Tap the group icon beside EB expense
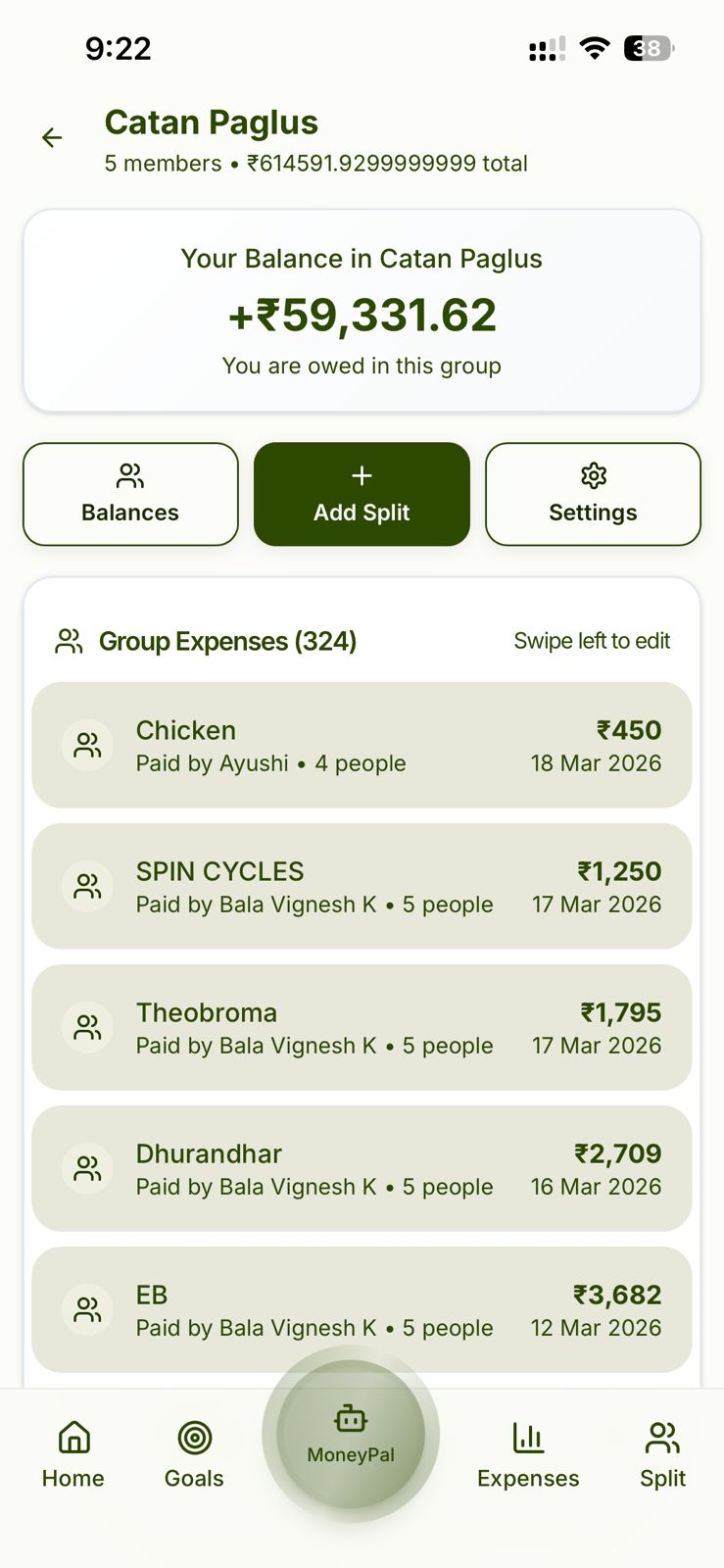724x1568 pixels. click(87, 1309)
